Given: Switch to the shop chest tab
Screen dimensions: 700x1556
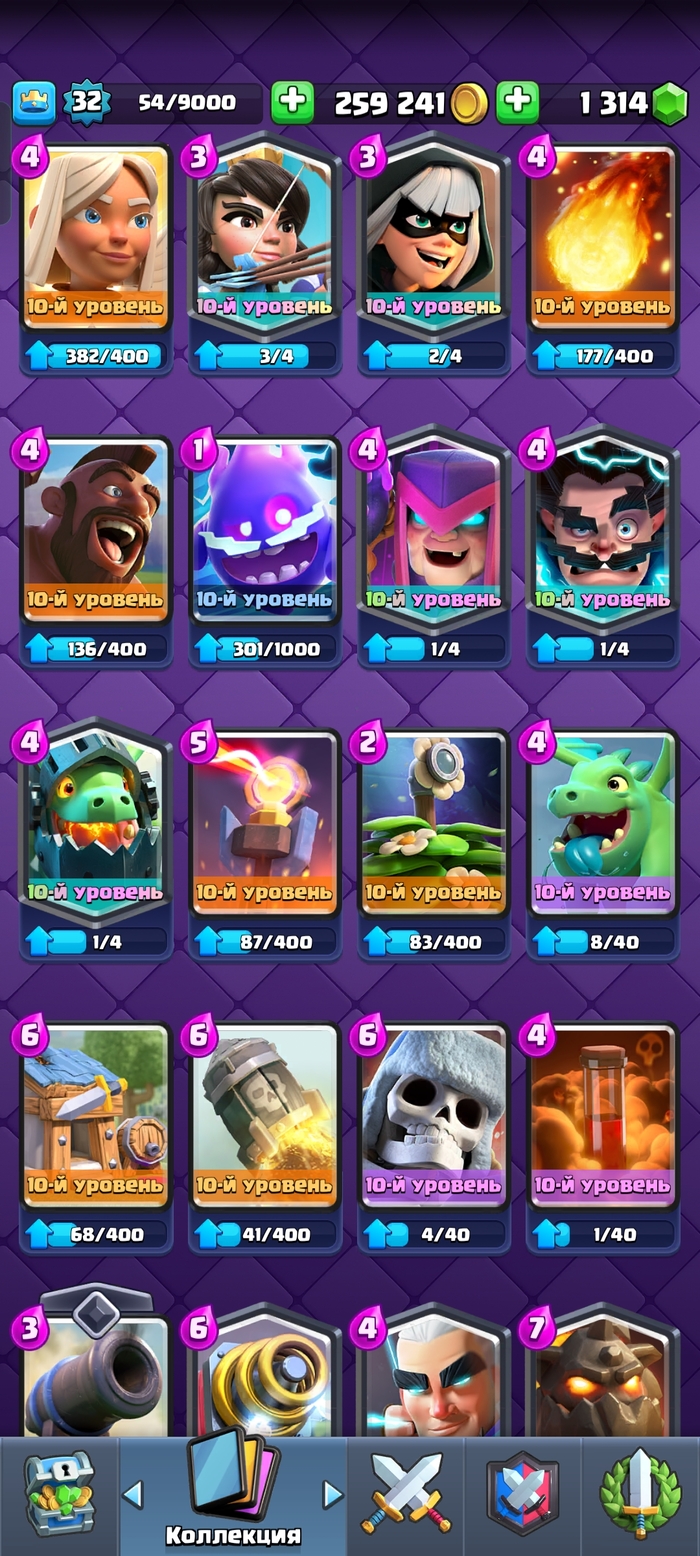Looking at the screenshot, I should [x=59, y=1495].
